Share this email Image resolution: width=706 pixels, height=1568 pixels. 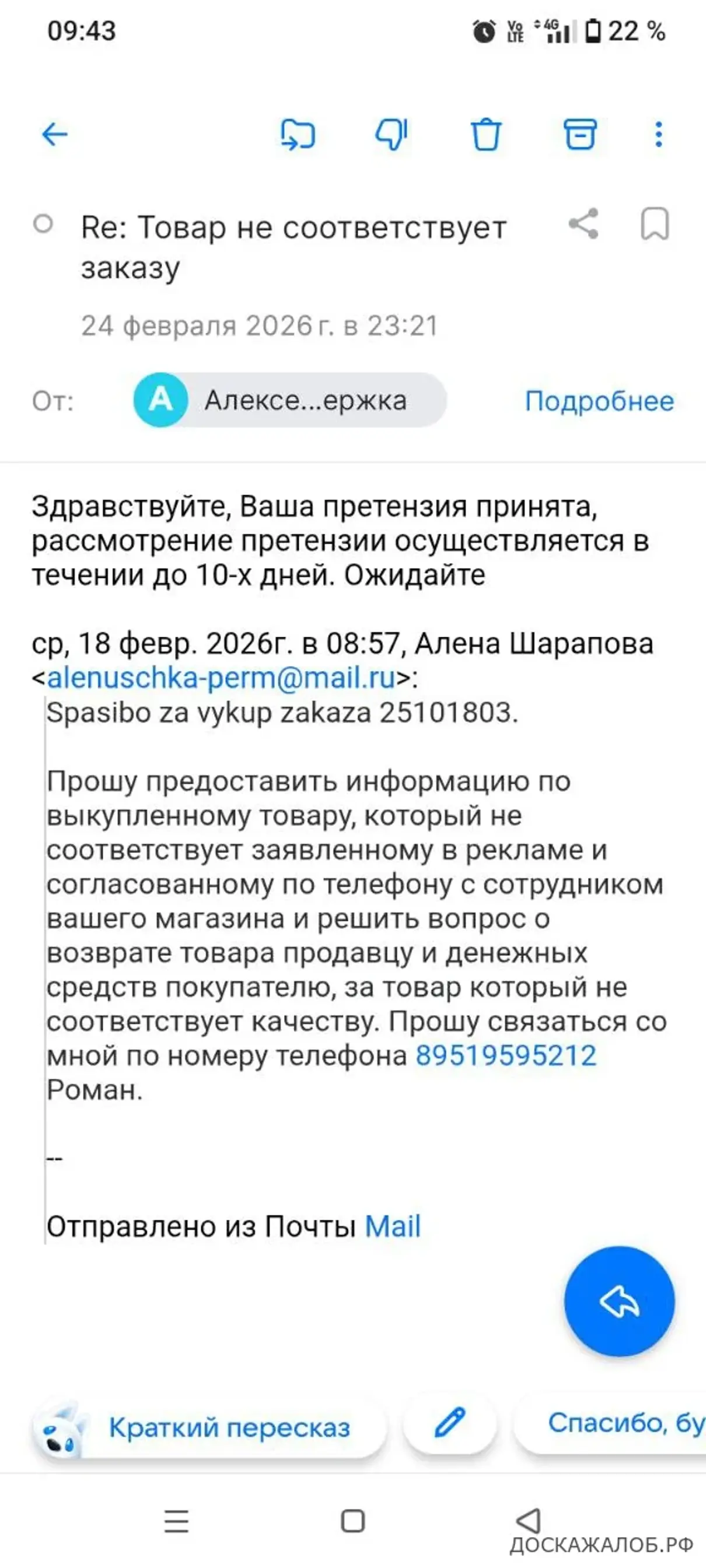[583, 224]
